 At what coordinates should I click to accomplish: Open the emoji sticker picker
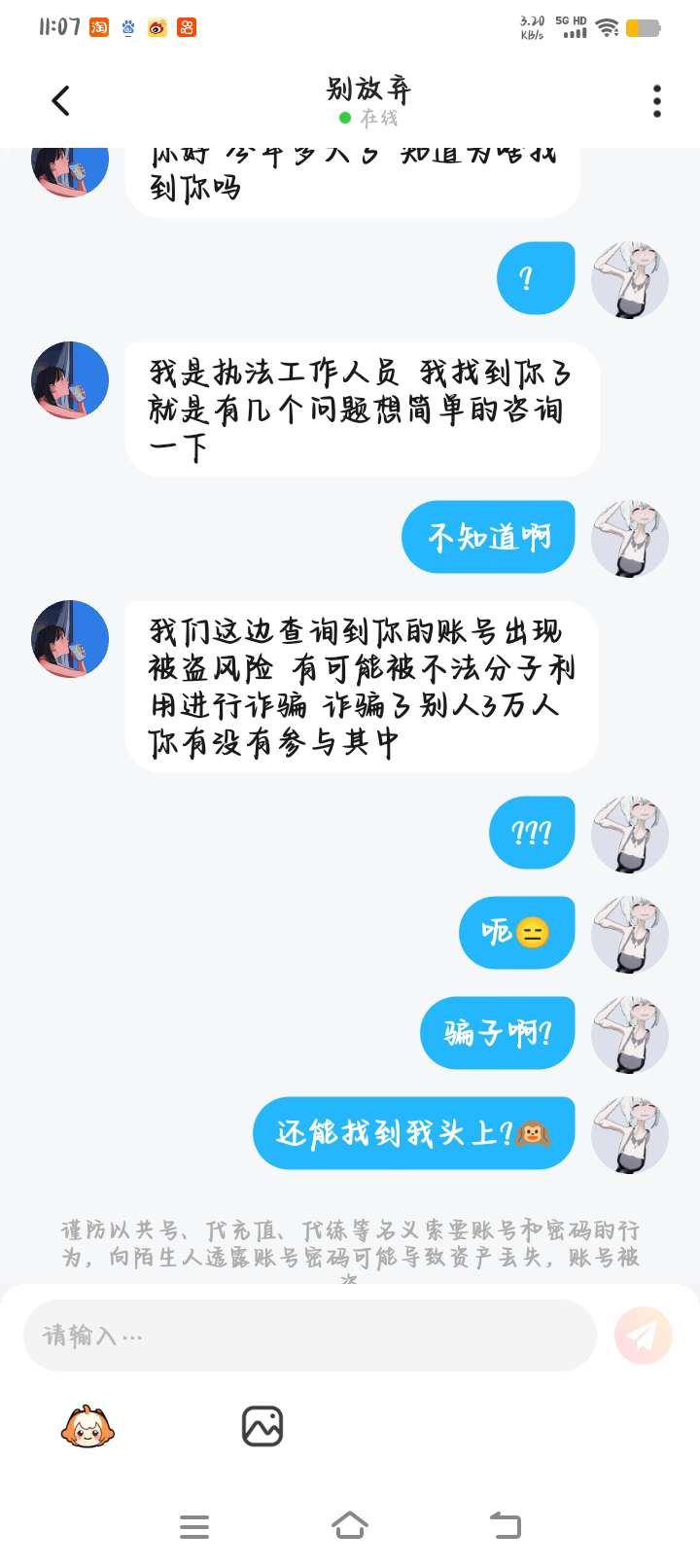pos(87,1427)
